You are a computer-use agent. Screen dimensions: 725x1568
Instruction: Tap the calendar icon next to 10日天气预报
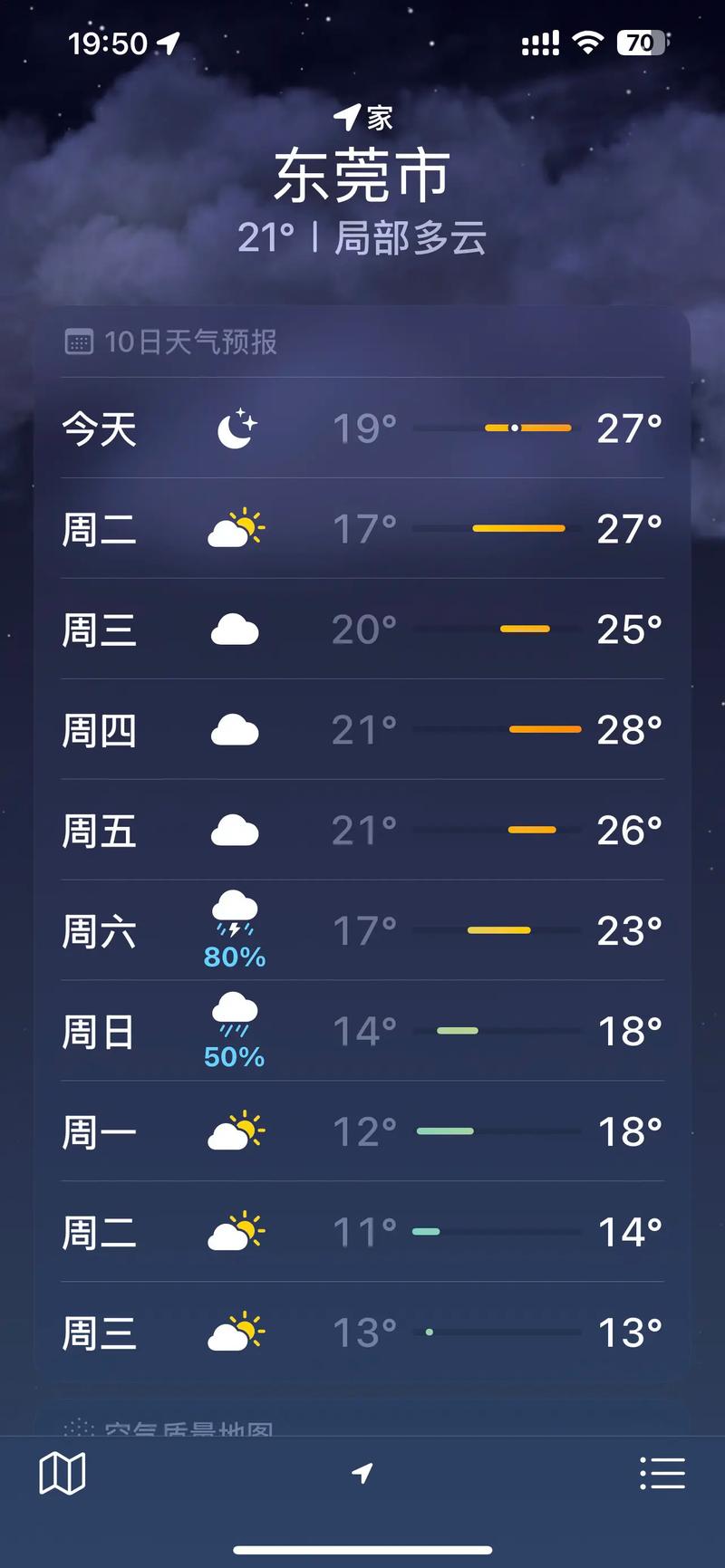pos(82,341)
